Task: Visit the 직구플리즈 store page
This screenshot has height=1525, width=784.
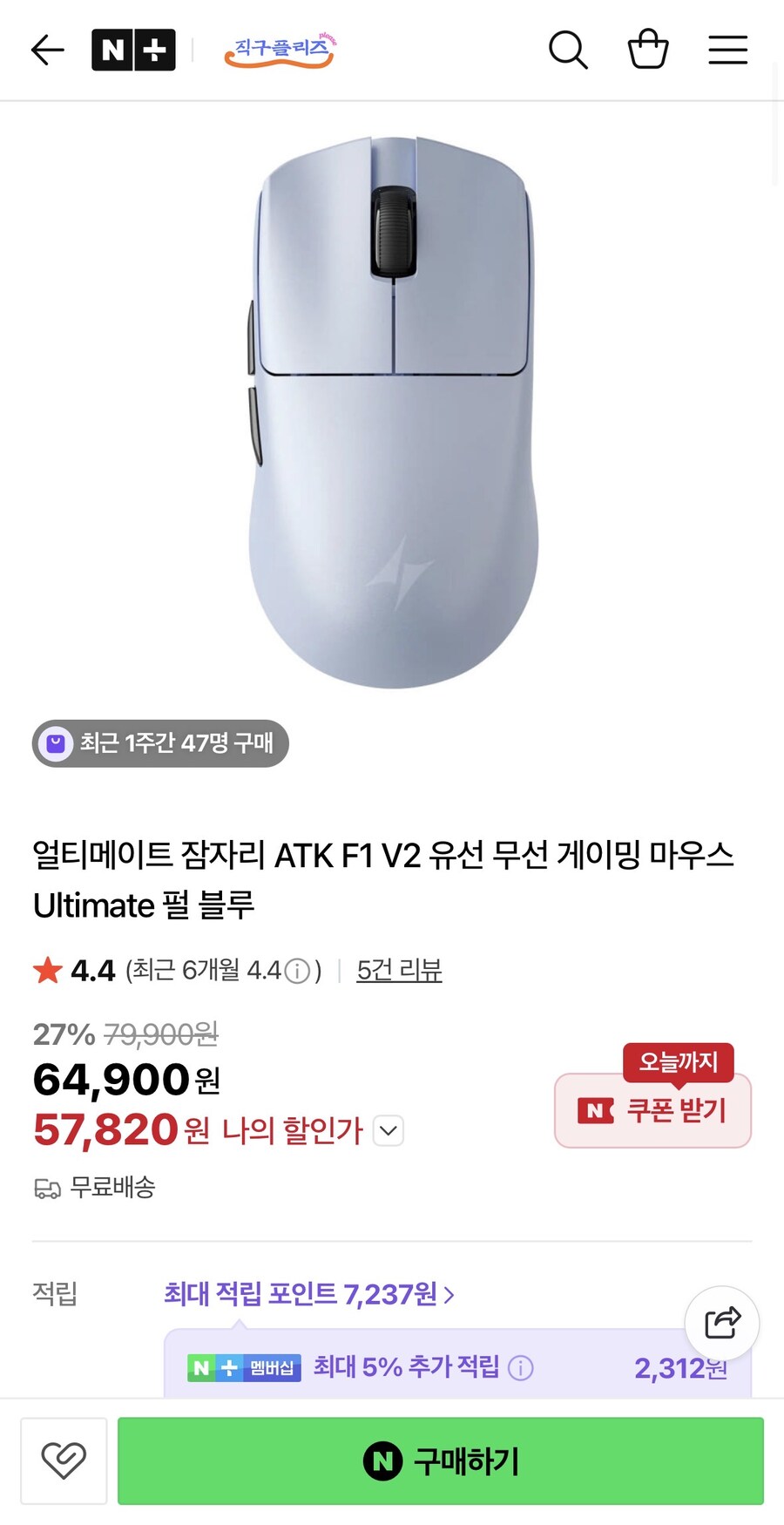Action: [279, 50]
